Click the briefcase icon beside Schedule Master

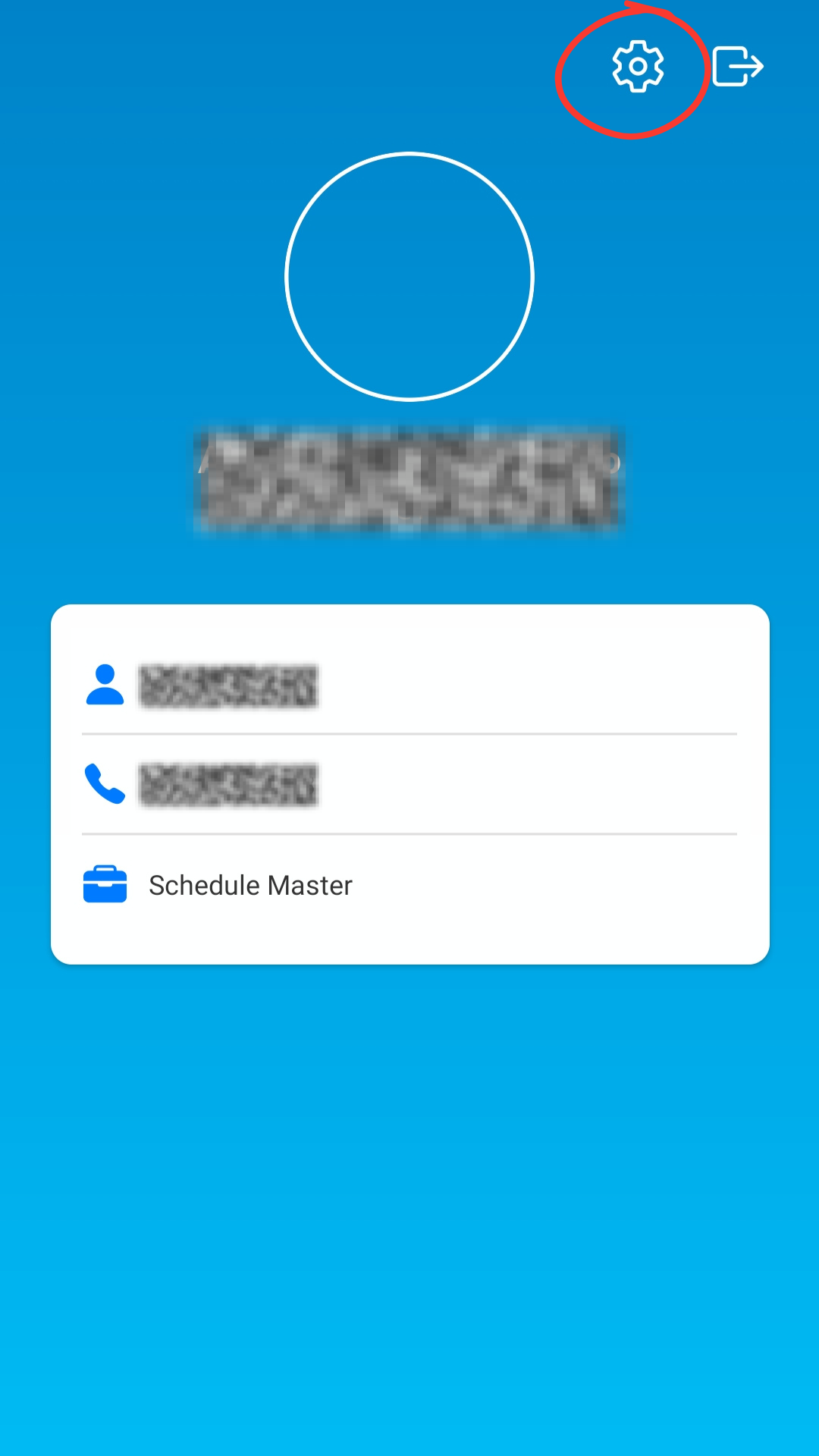(105, 885)
